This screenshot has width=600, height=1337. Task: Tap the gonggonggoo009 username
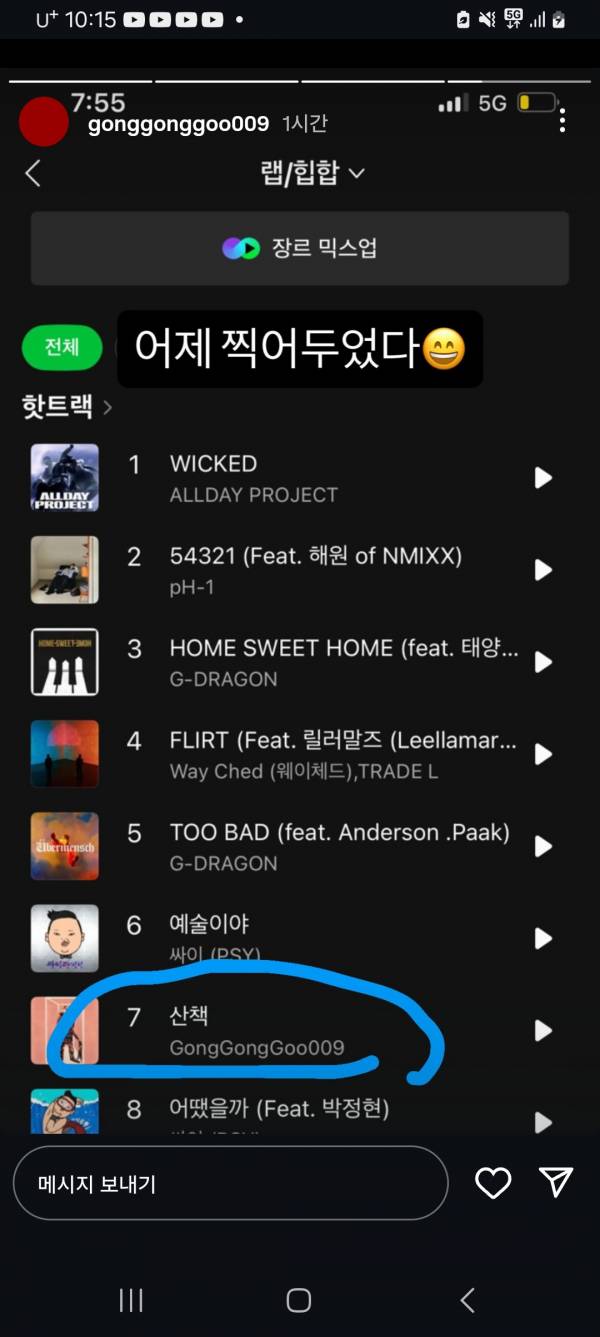click(178, 124)
